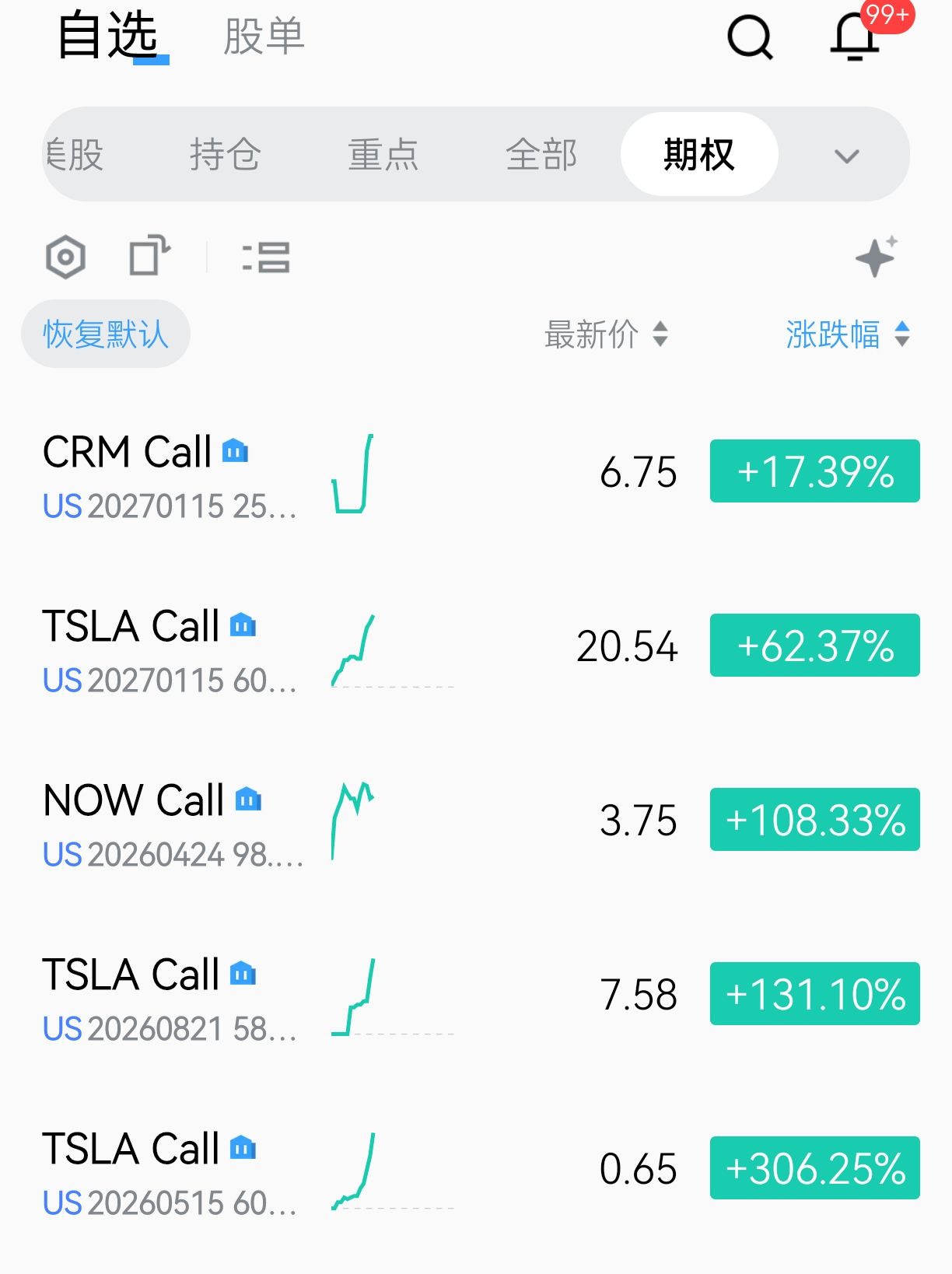952x1274 pixels.
Task: Open the AI sparkle icon
Action: (876, 257)
